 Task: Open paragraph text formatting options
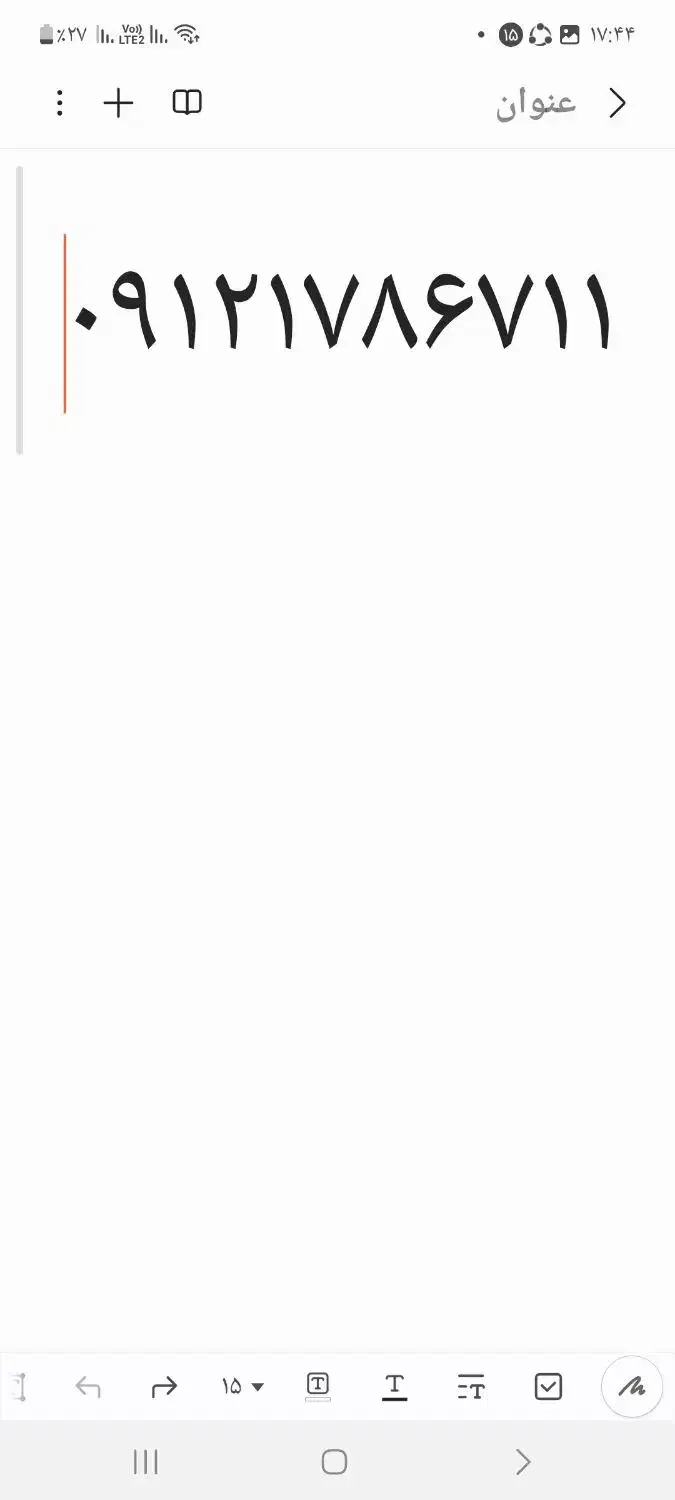click(471, 1387)
